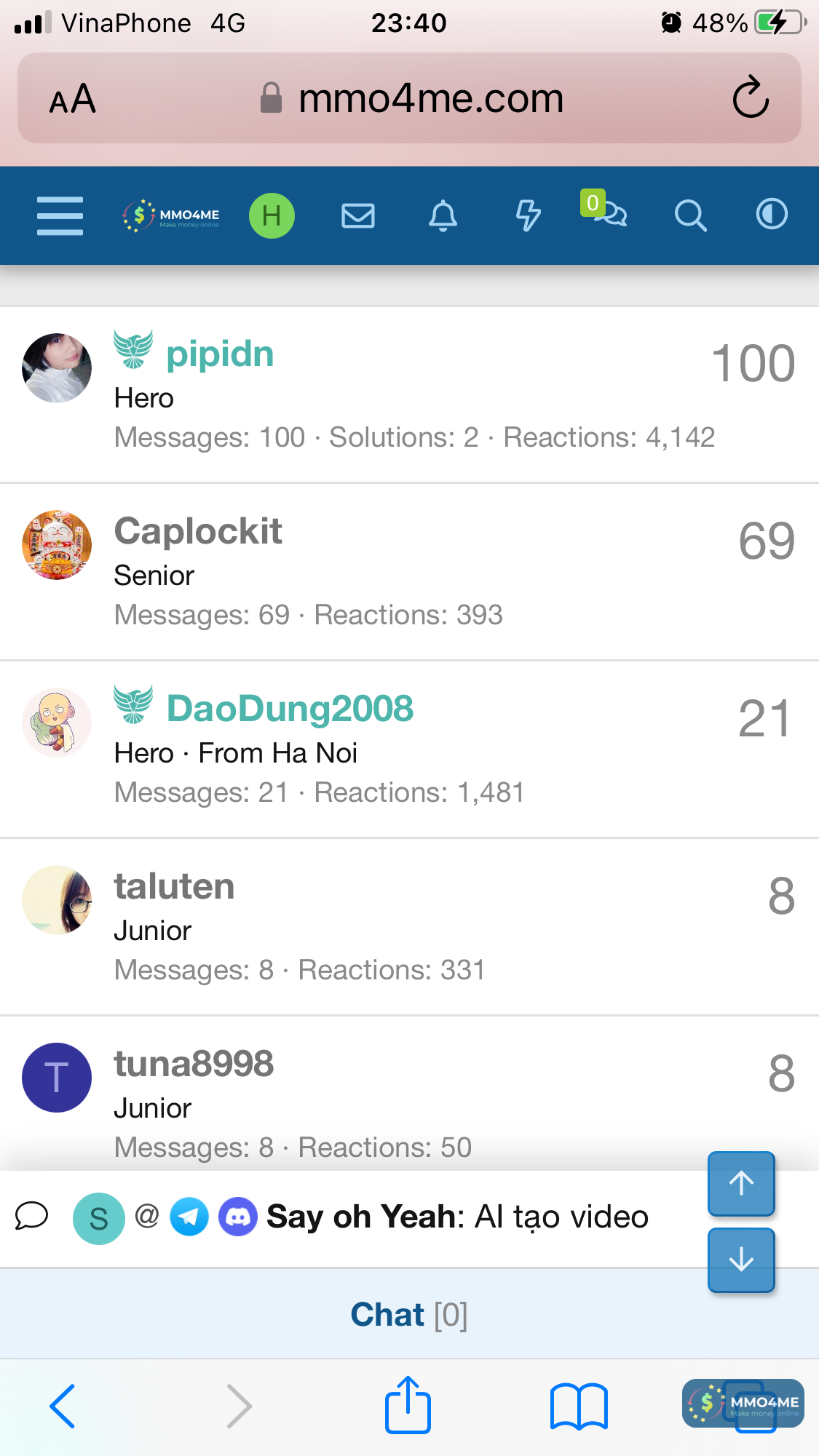Image resolution: width=819 pixels, height=1456 pixels.
Task: Toggle the dark mode contrast icon
Action: pos(772,215)
